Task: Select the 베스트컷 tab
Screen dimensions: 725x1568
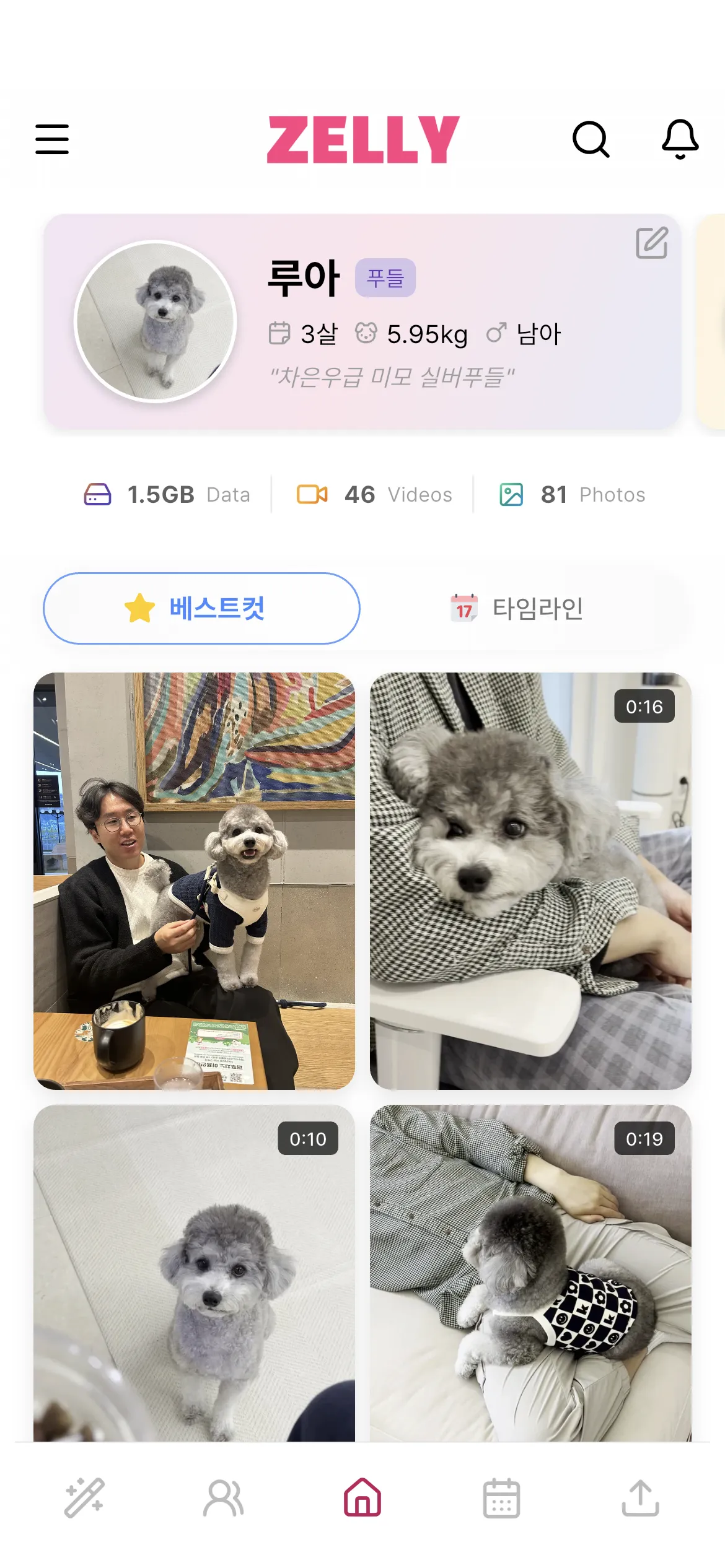Action: coord(201,608)
